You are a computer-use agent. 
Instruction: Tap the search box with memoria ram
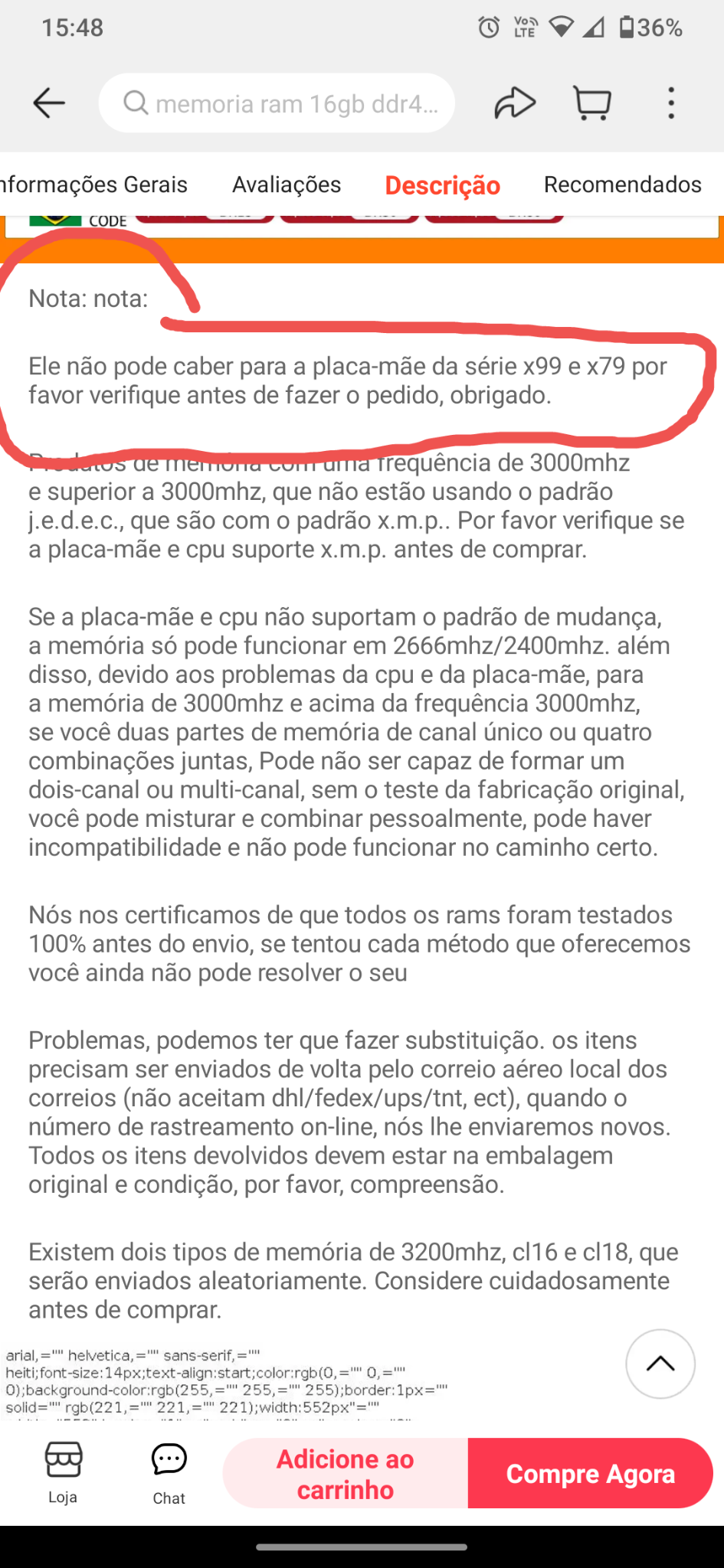point(277,103)
